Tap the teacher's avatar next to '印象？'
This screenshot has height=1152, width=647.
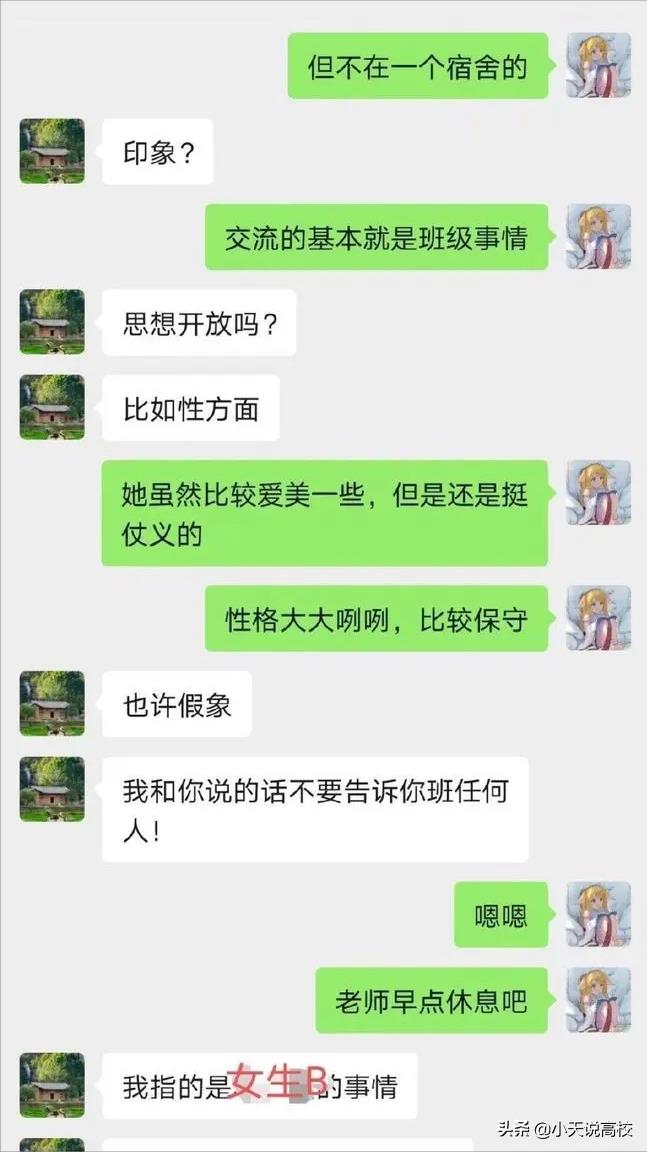pyautogui.click(x=52, y=151)
